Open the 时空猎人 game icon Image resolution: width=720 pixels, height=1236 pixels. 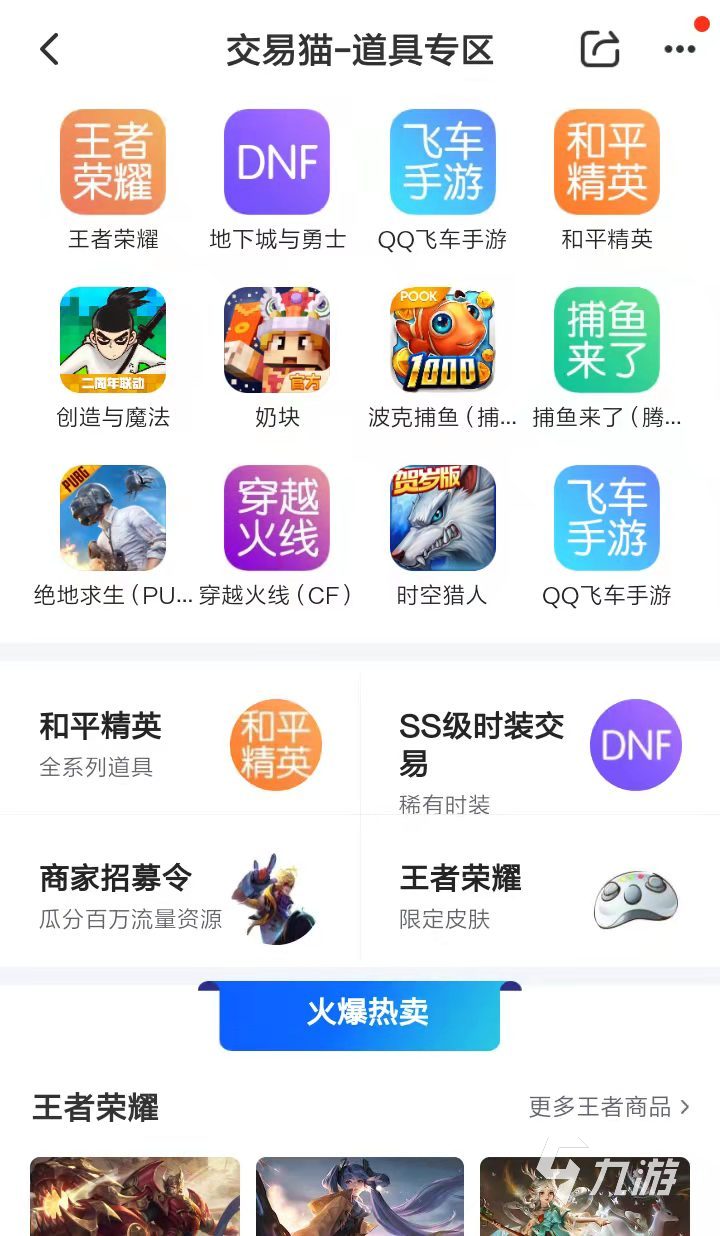point(442,518)
